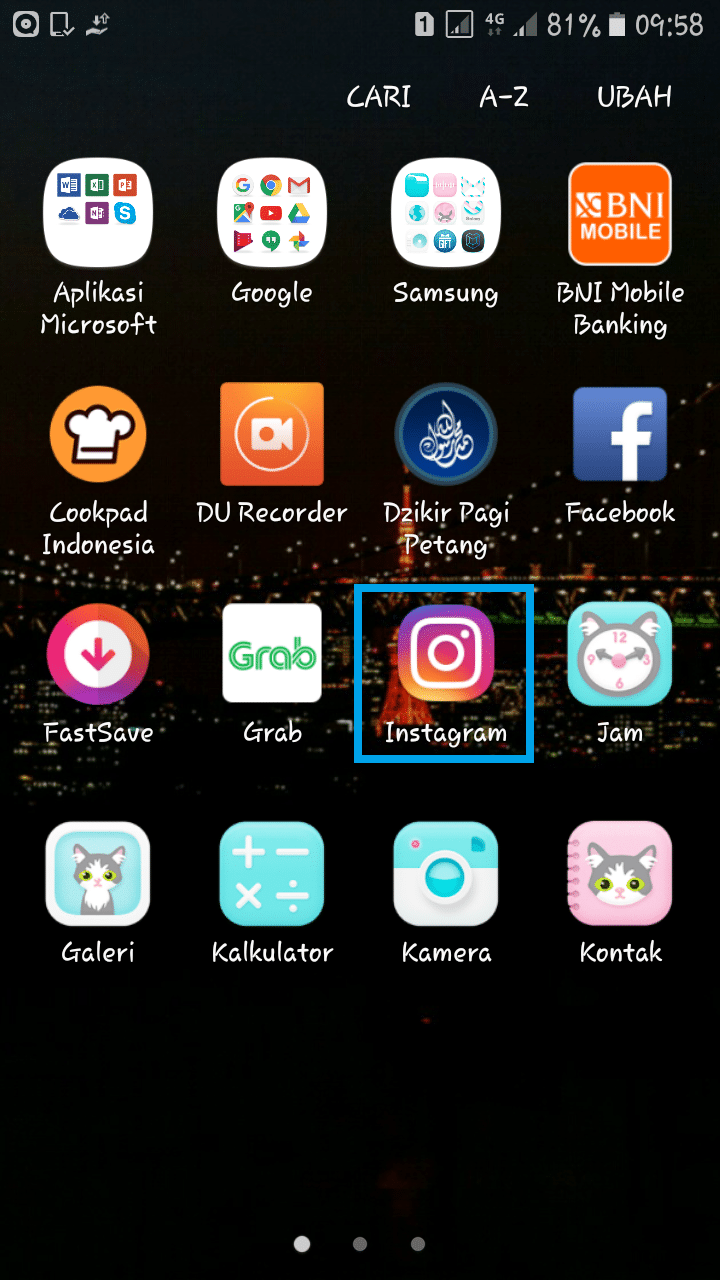
Task: Launch the Facebook app
Action: click(x=620, y=434)
